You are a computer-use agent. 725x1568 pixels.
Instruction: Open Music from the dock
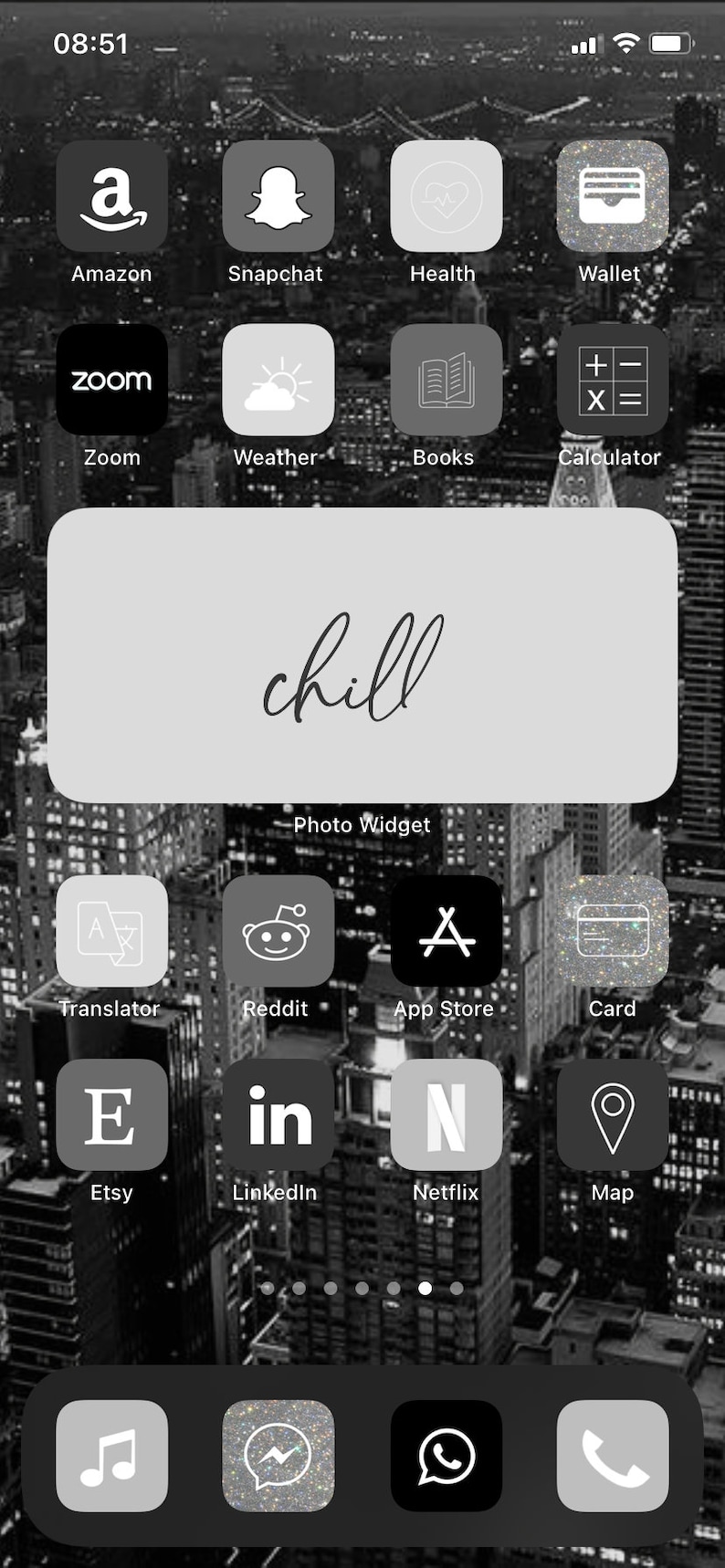[111, 1456]
